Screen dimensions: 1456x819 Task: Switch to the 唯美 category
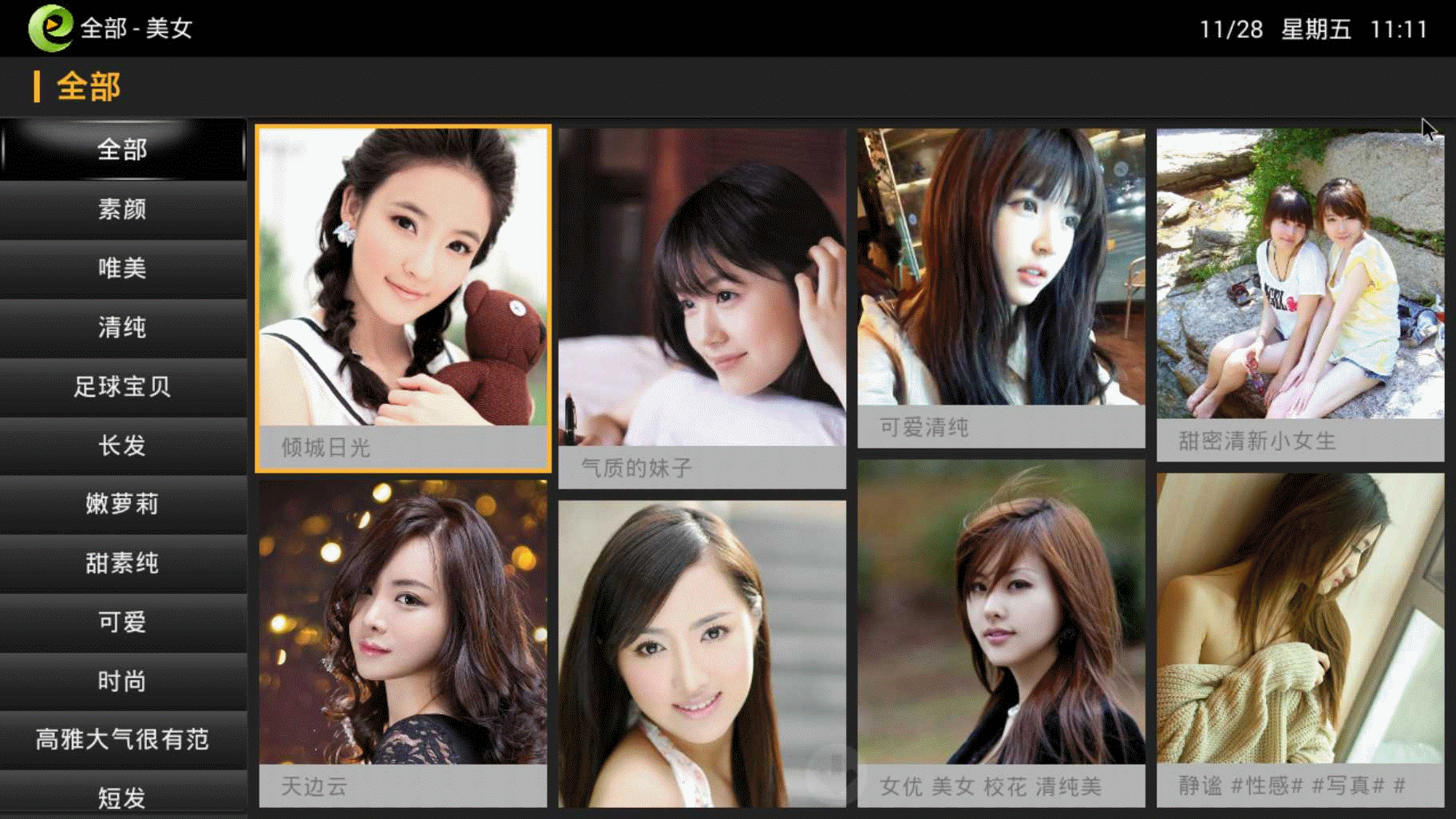coord(122,268)
